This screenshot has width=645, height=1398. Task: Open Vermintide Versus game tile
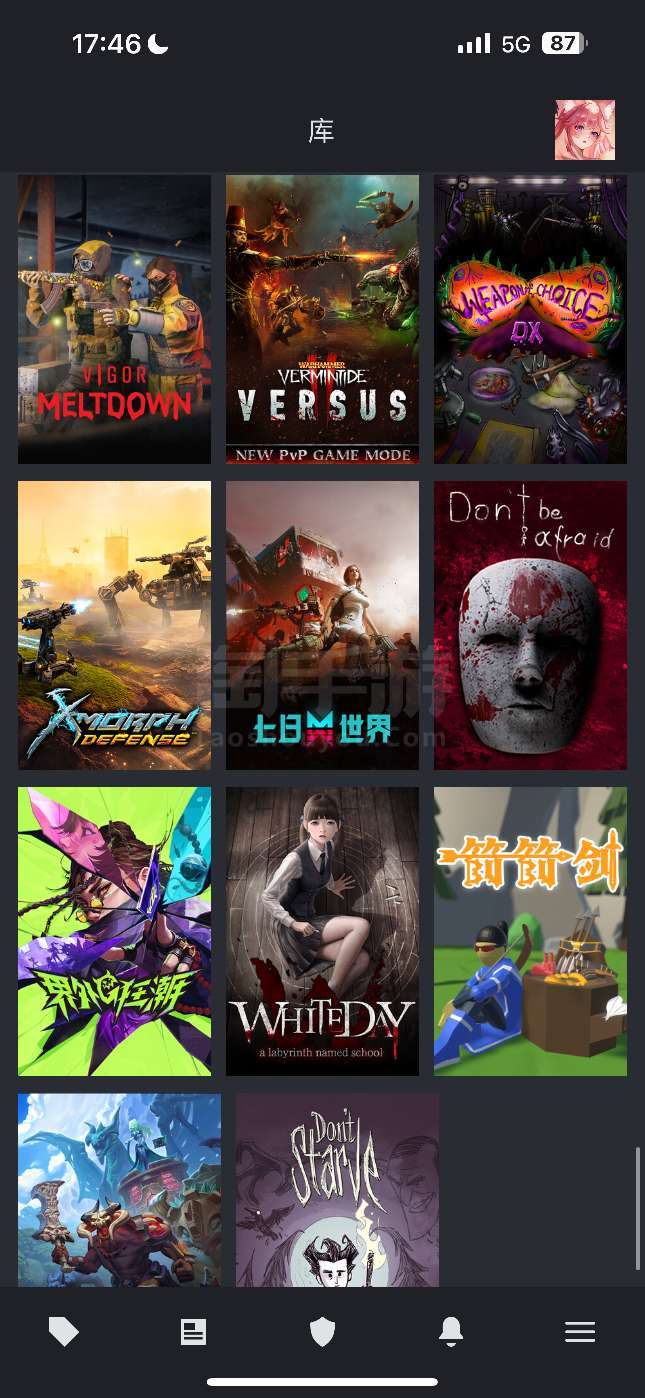322,319
